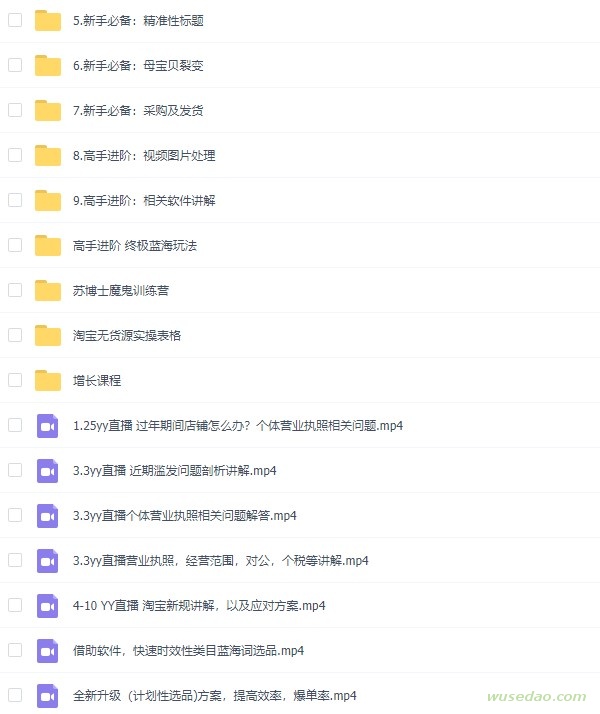600x714 pixels.
Task: Select checkbox next to 3.3yy直播营业执照，经营范围 video
Action: 15,559
